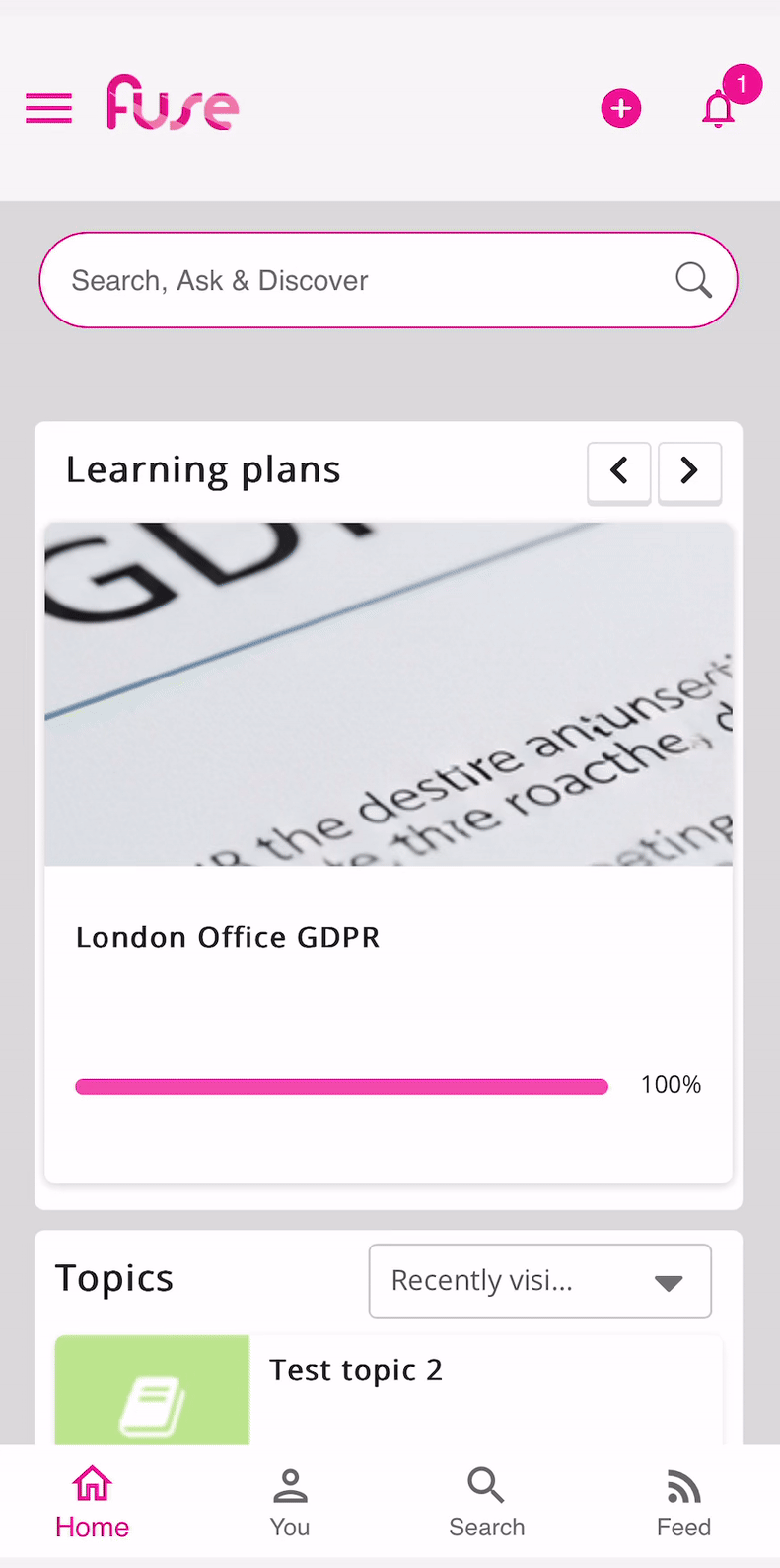This screenshot has width=780, height=1568.
Task: Focus the Search, Ask & Discover field
Action: pyautogui.click(x=355, y=281)
